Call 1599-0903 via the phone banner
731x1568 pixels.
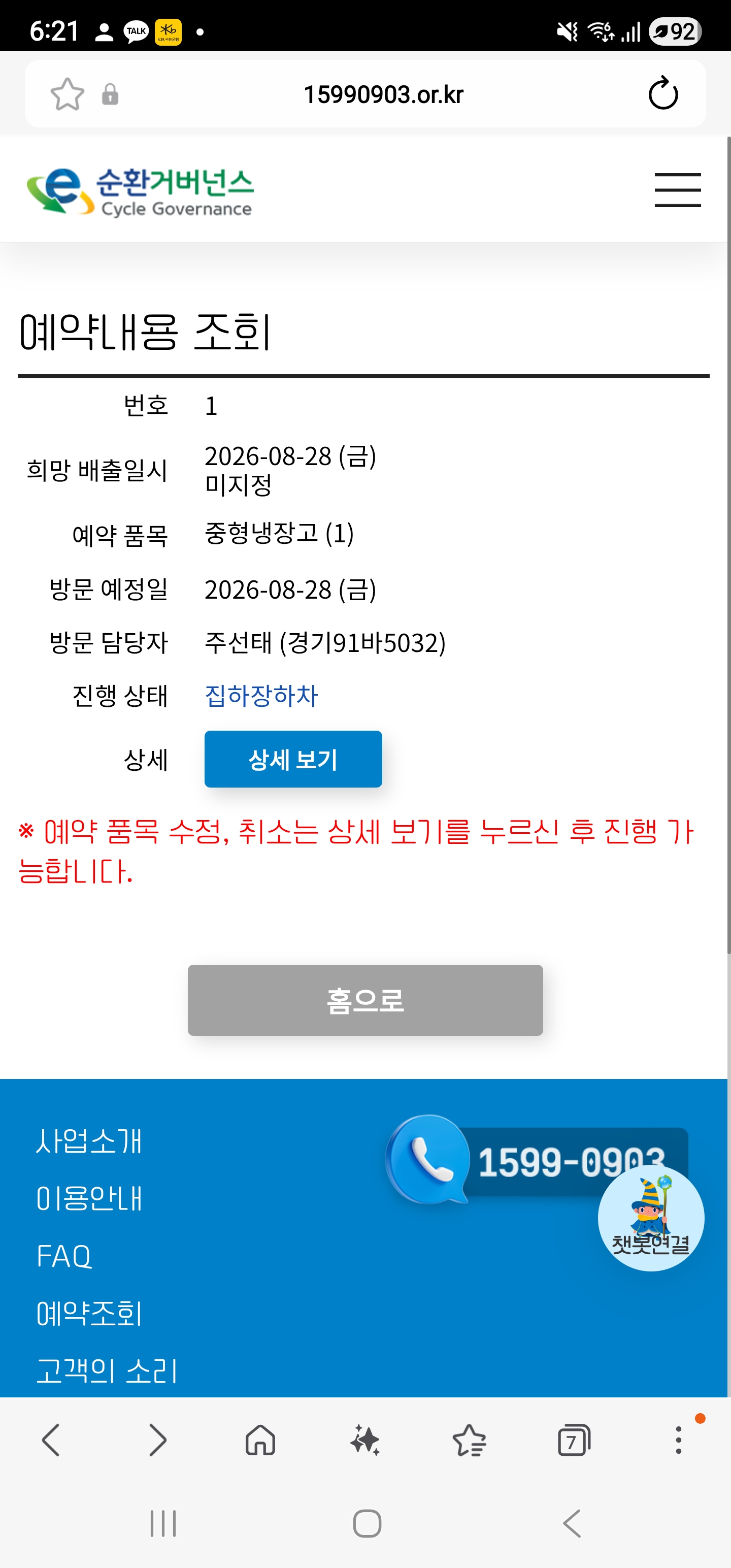(536, 1160)
